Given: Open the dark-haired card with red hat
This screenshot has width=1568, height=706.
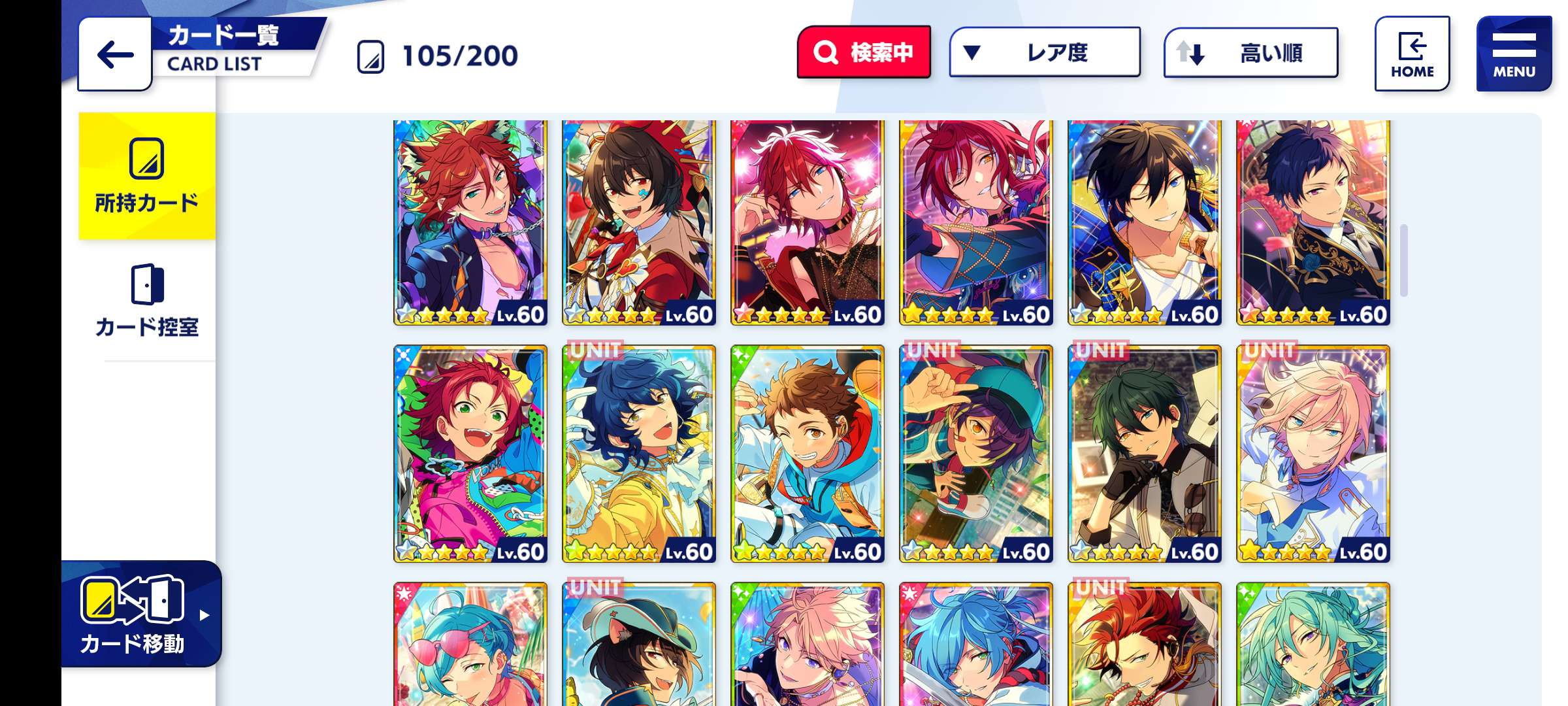Looking at the screenshot, I should (x=639, y=222).
